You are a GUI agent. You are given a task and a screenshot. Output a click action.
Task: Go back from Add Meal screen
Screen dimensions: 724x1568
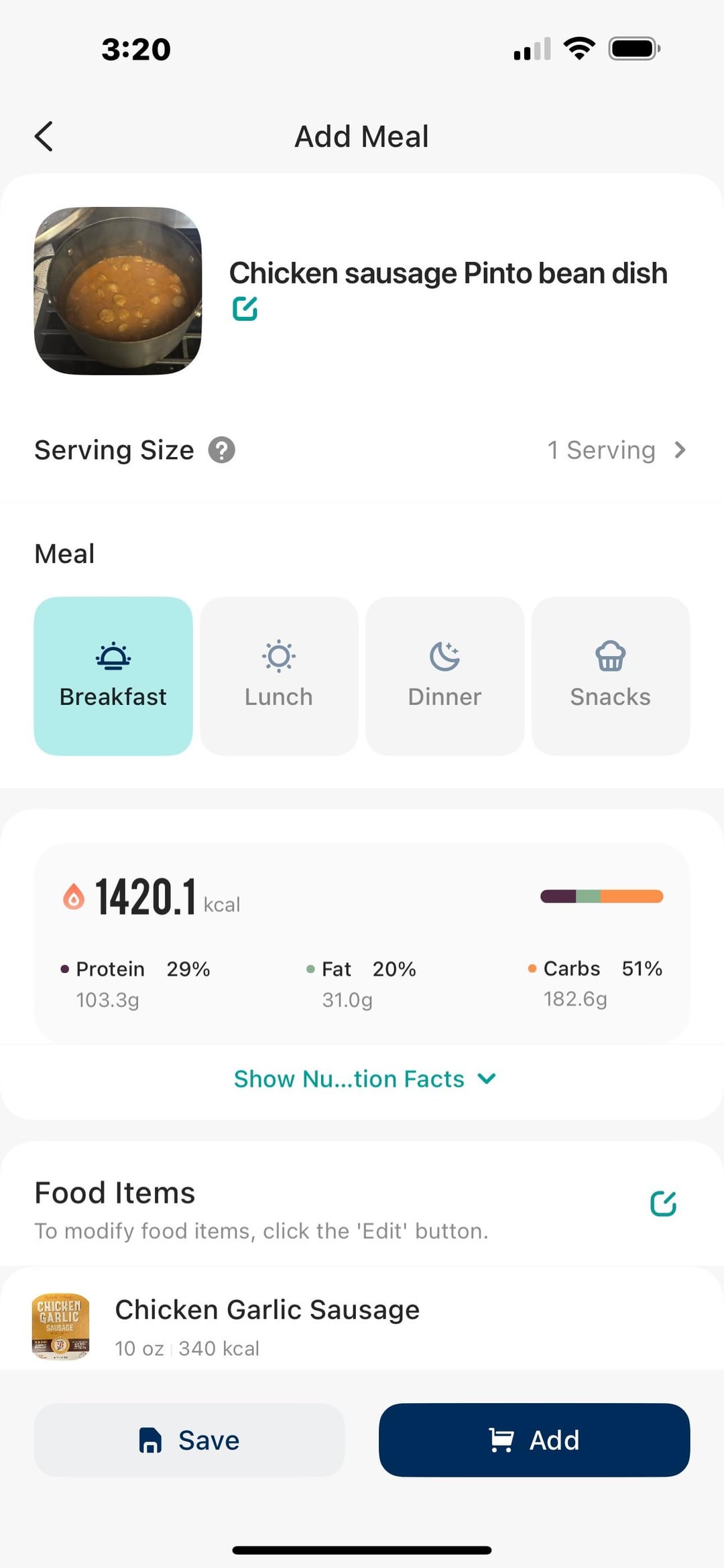pos(44,137)
